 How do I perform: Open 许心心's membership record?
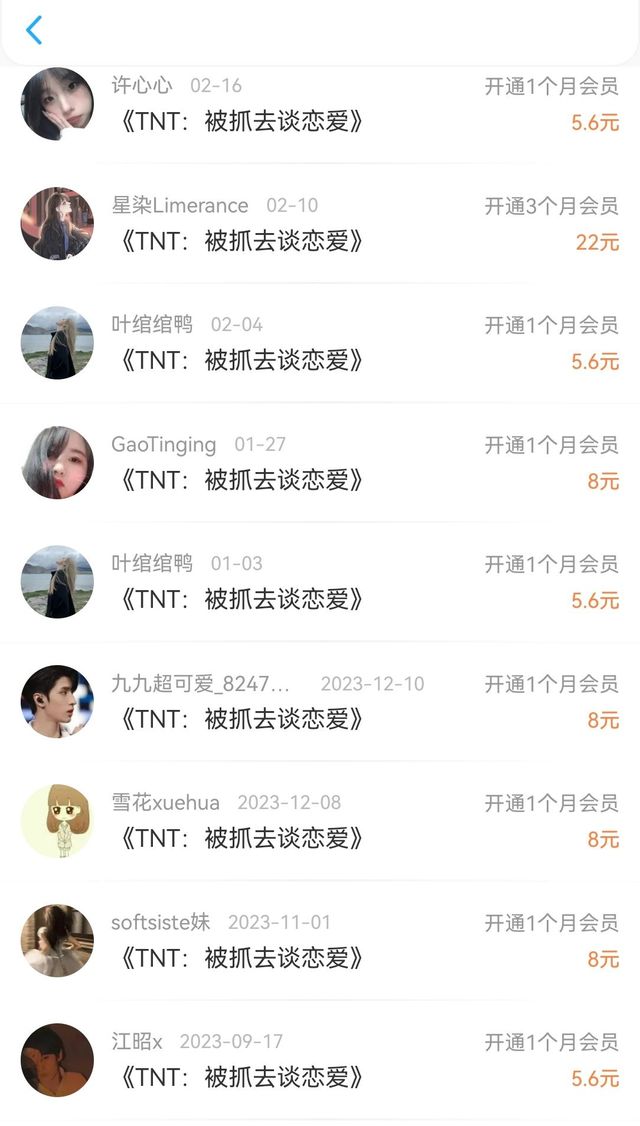pos(320,105)
